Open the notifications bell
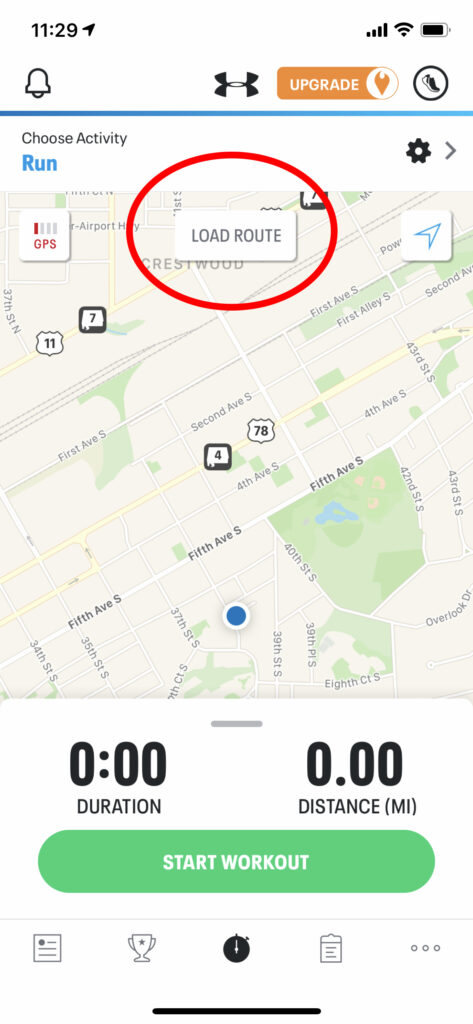This screenshot has width=473, height=1024. (x=38, y=83)
